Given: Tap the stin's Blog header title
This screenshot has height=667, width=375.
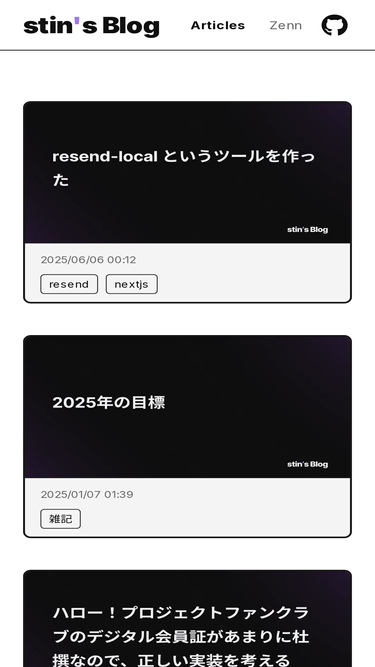Looking at the screenshot, I should coord(91,26).
